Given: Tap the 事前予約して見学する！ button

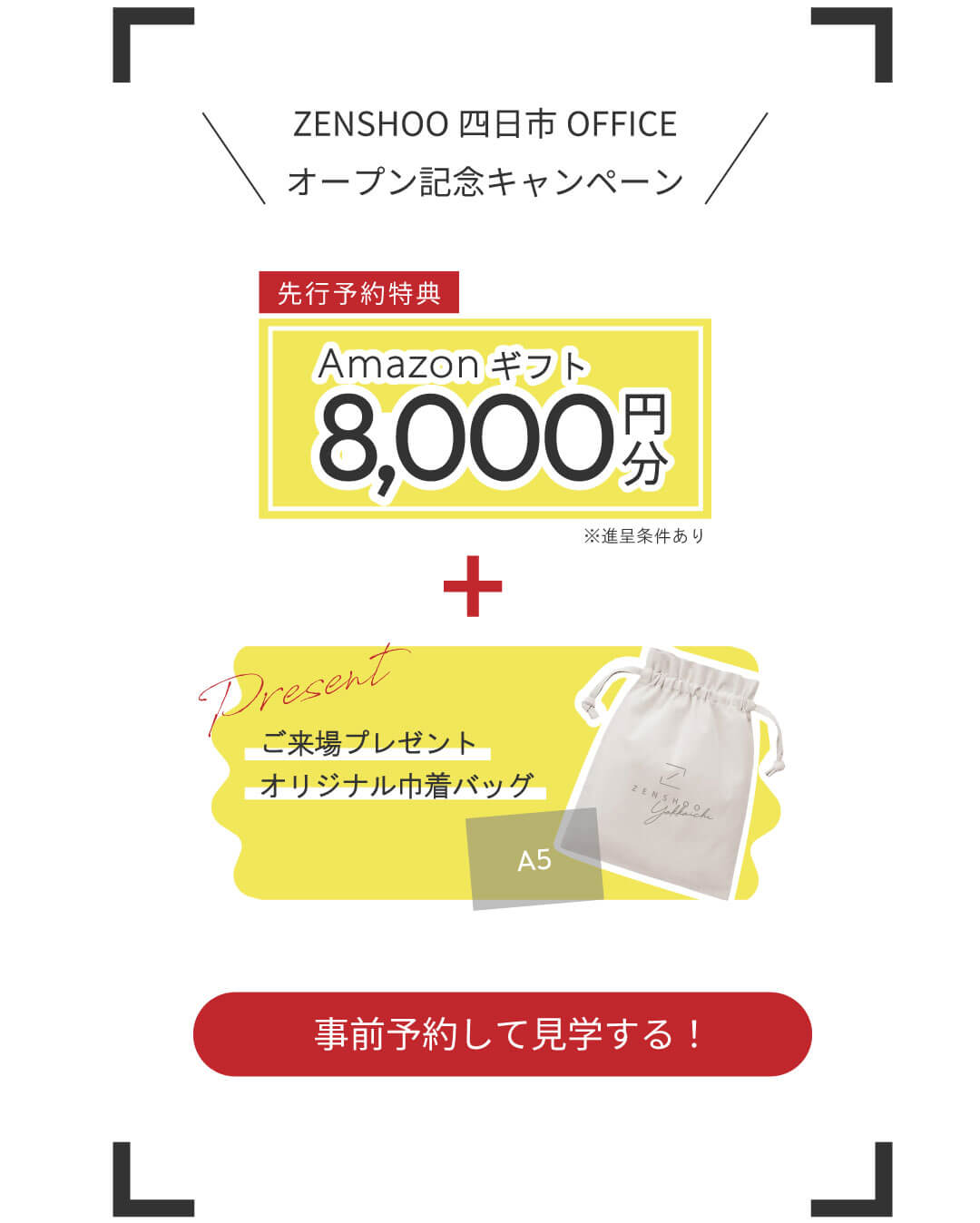Looking at the screenshot, I should click(502, 1034).
